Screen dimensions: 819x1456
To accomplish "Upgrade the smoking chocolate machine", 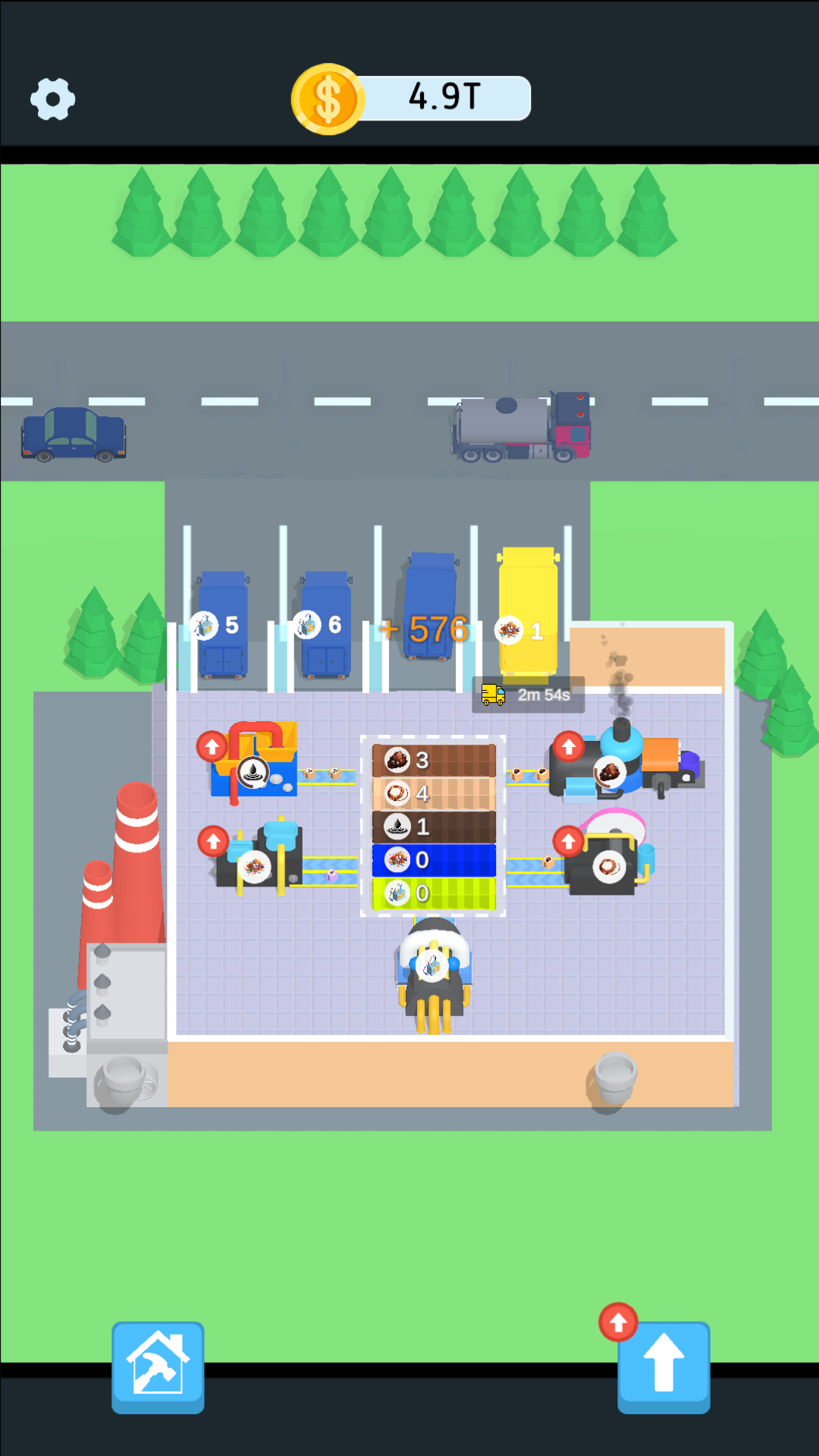I will (569, 747).
